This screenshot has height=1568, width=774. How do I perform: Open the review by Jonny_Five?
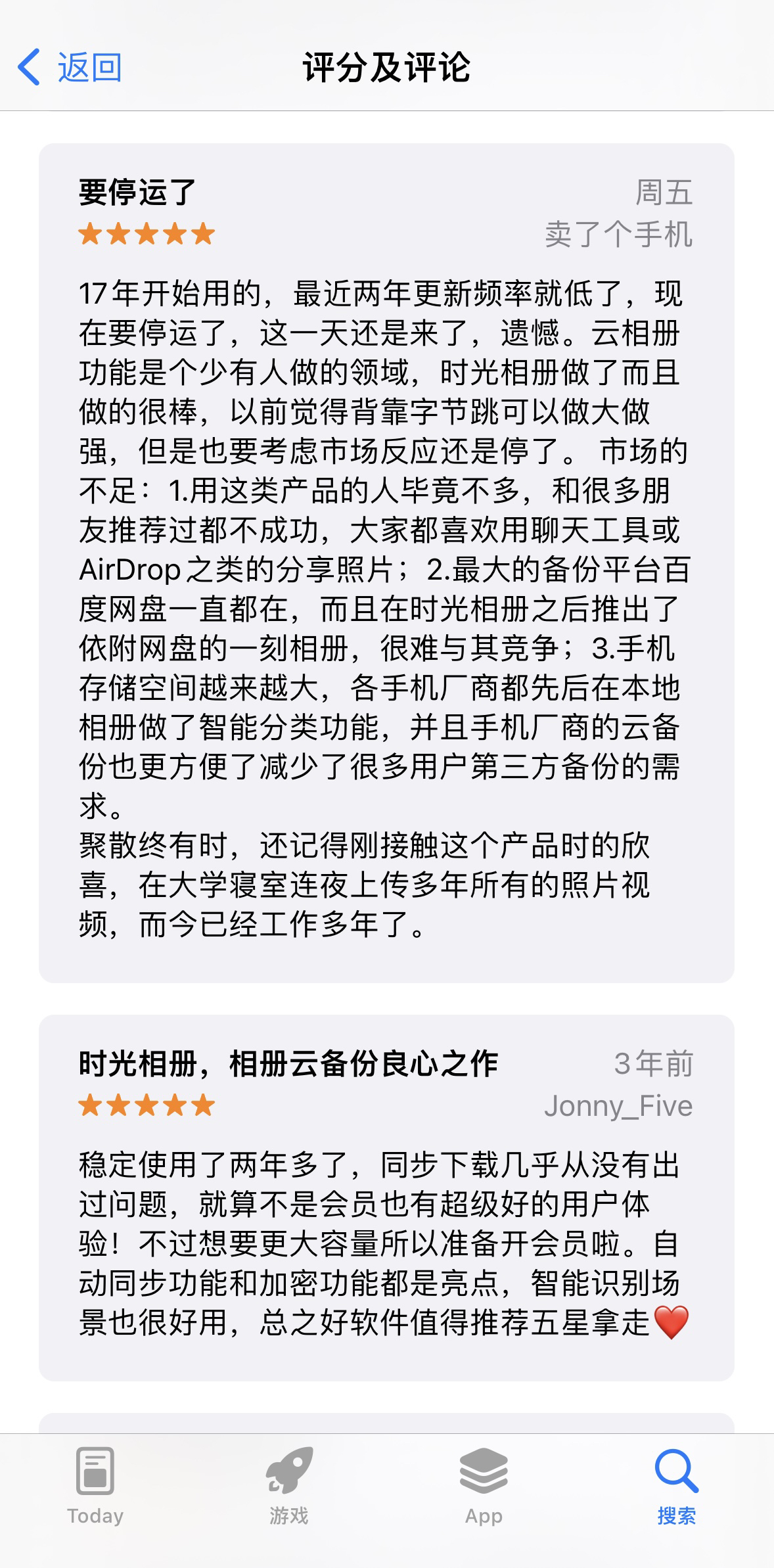click(386, 1197)
